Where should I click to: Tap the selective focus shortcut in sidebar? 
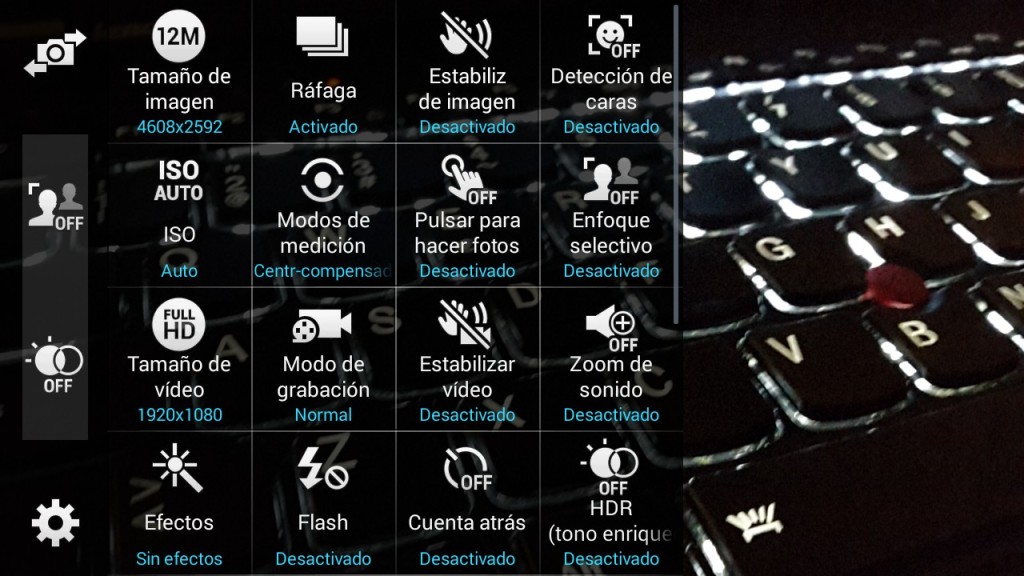[55, 206]
